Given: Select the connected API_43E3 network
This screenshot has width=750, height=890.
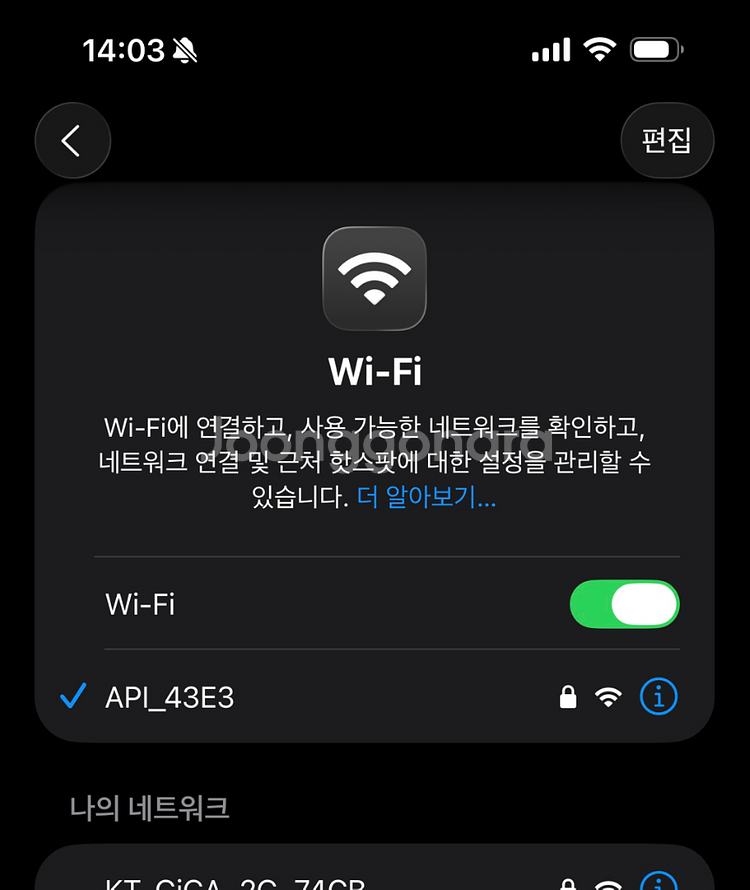Looking at the screenshot, I should tap(170, 697).
